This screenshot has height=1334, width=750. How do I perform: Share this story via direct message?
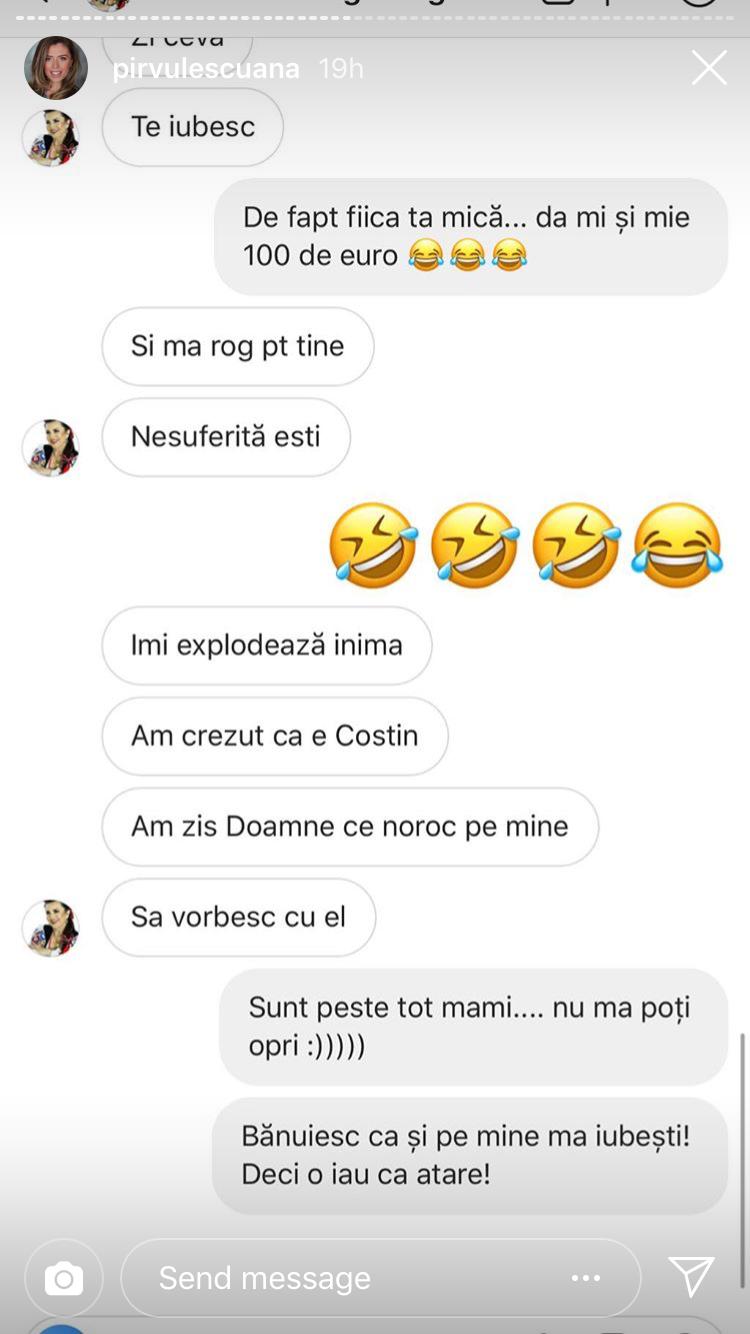691,1277
